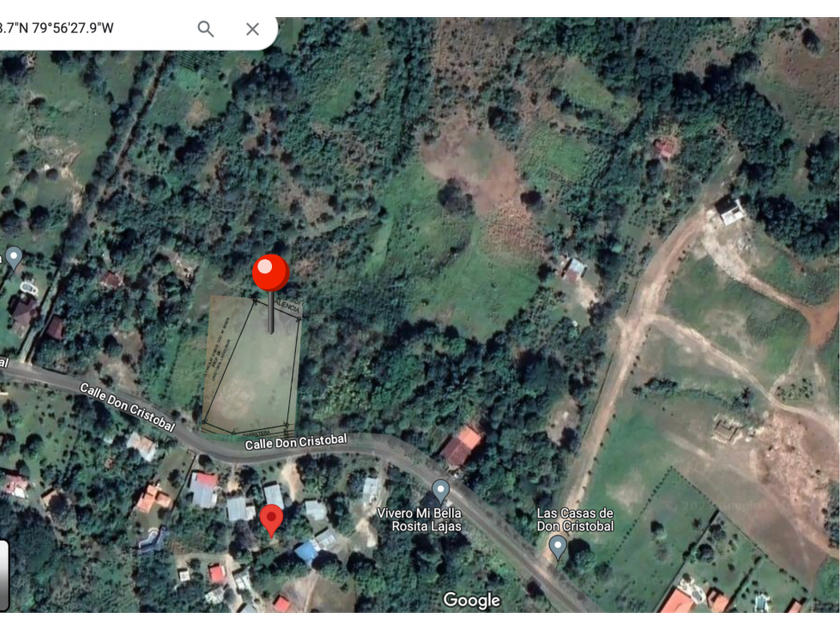This screenshot has width=840, height=630.
Task: Tap the magnifier search icon
Action: pos(206,29)
